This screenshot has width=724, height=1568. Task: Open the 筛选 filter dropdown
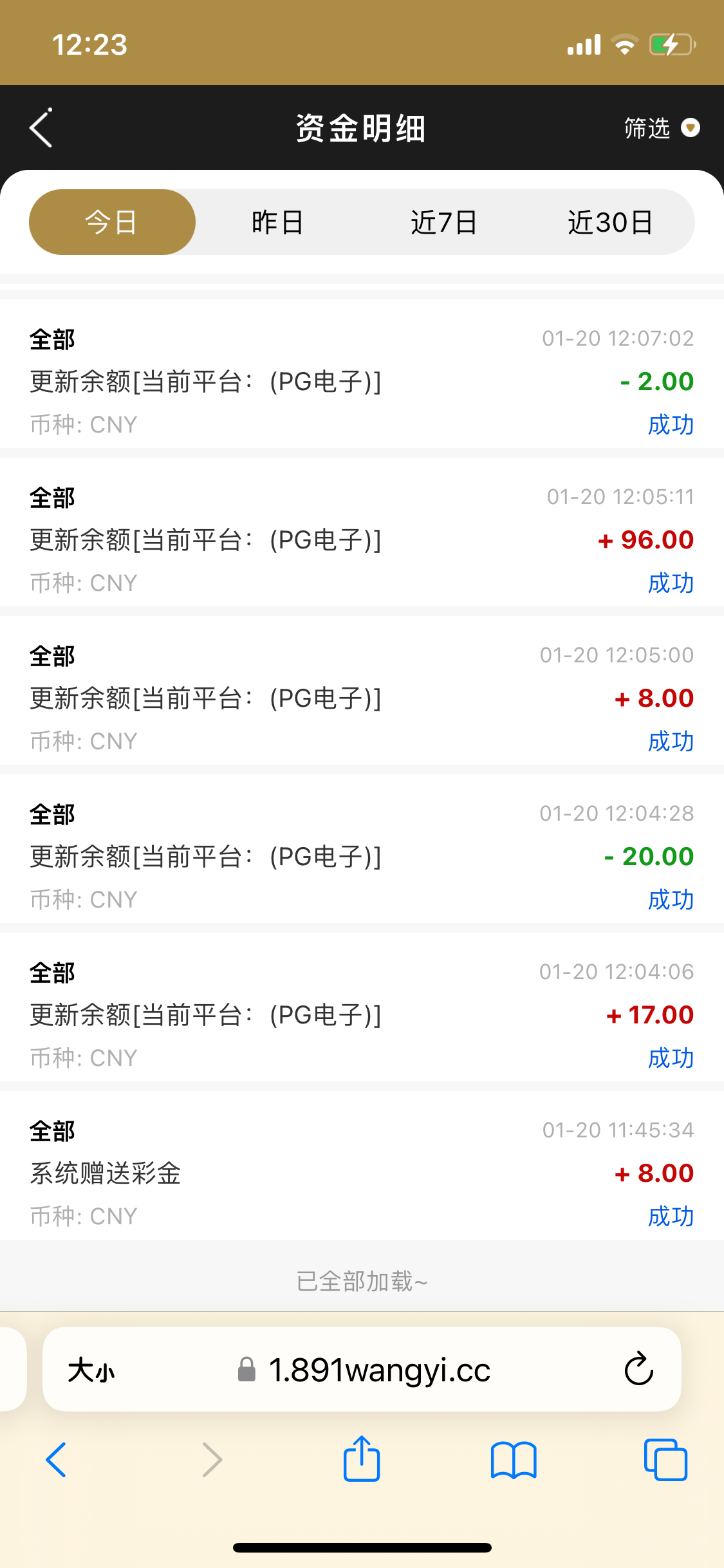click(662, 128)
